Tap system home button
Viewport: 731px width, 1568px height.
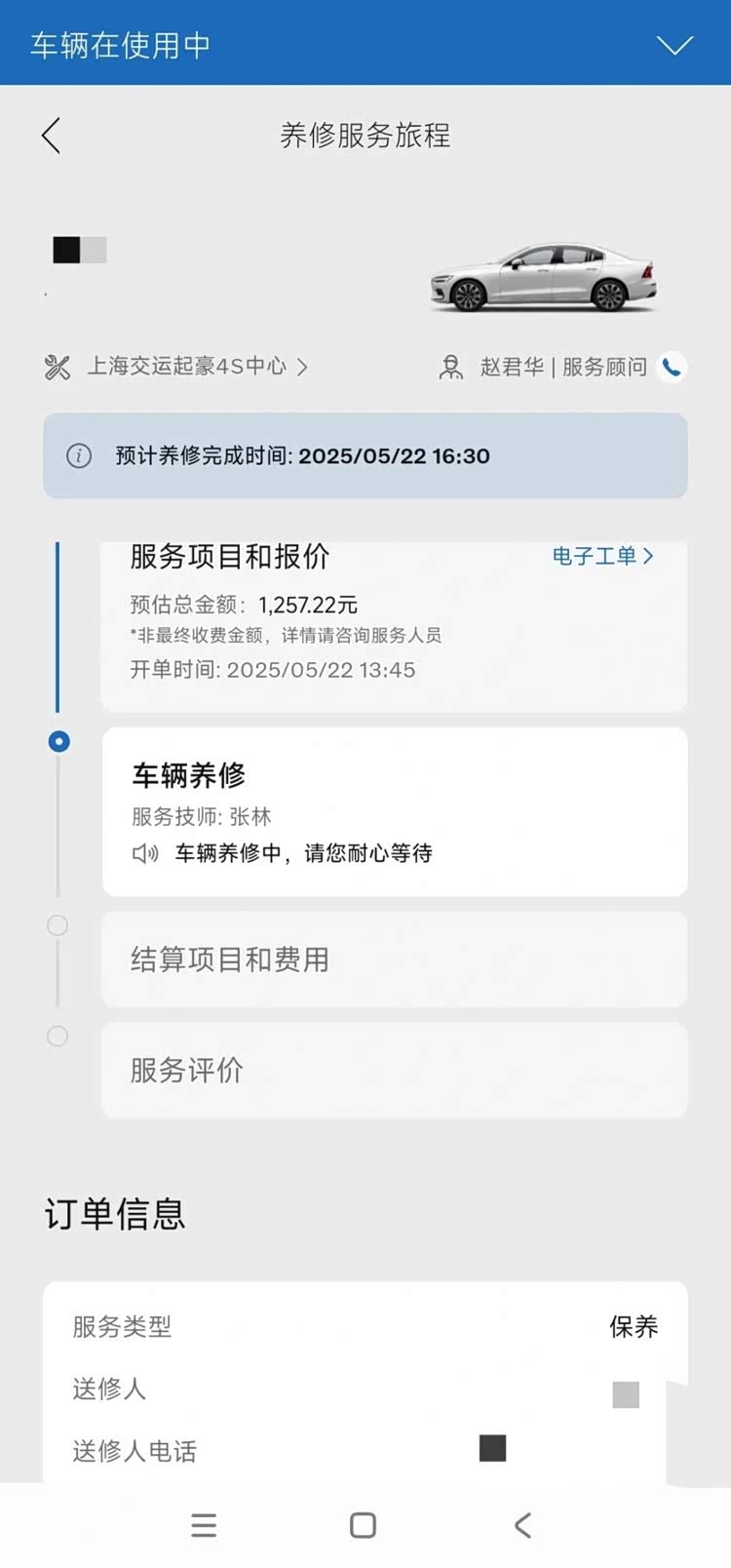(x=363, y=1525)
